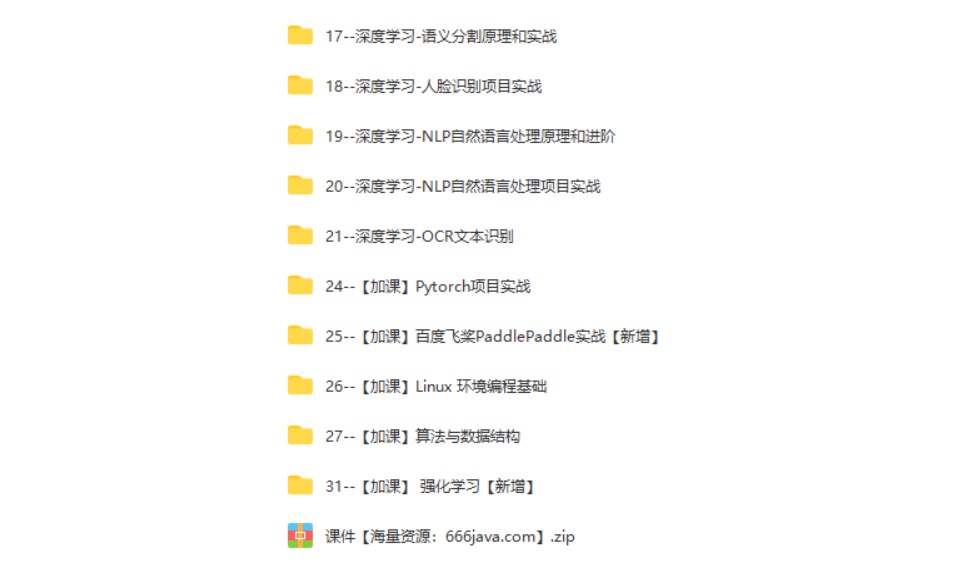
Task: Open folder 24 Pytorch项目实战
Action: pos(427,287)
